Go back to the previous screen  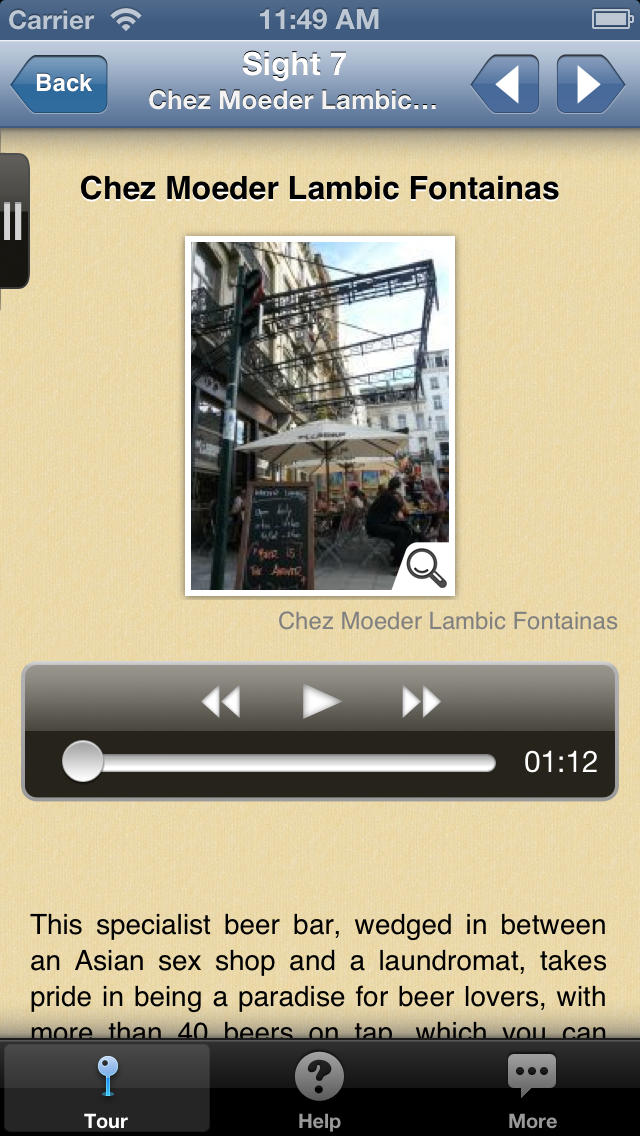pos(59,84)
